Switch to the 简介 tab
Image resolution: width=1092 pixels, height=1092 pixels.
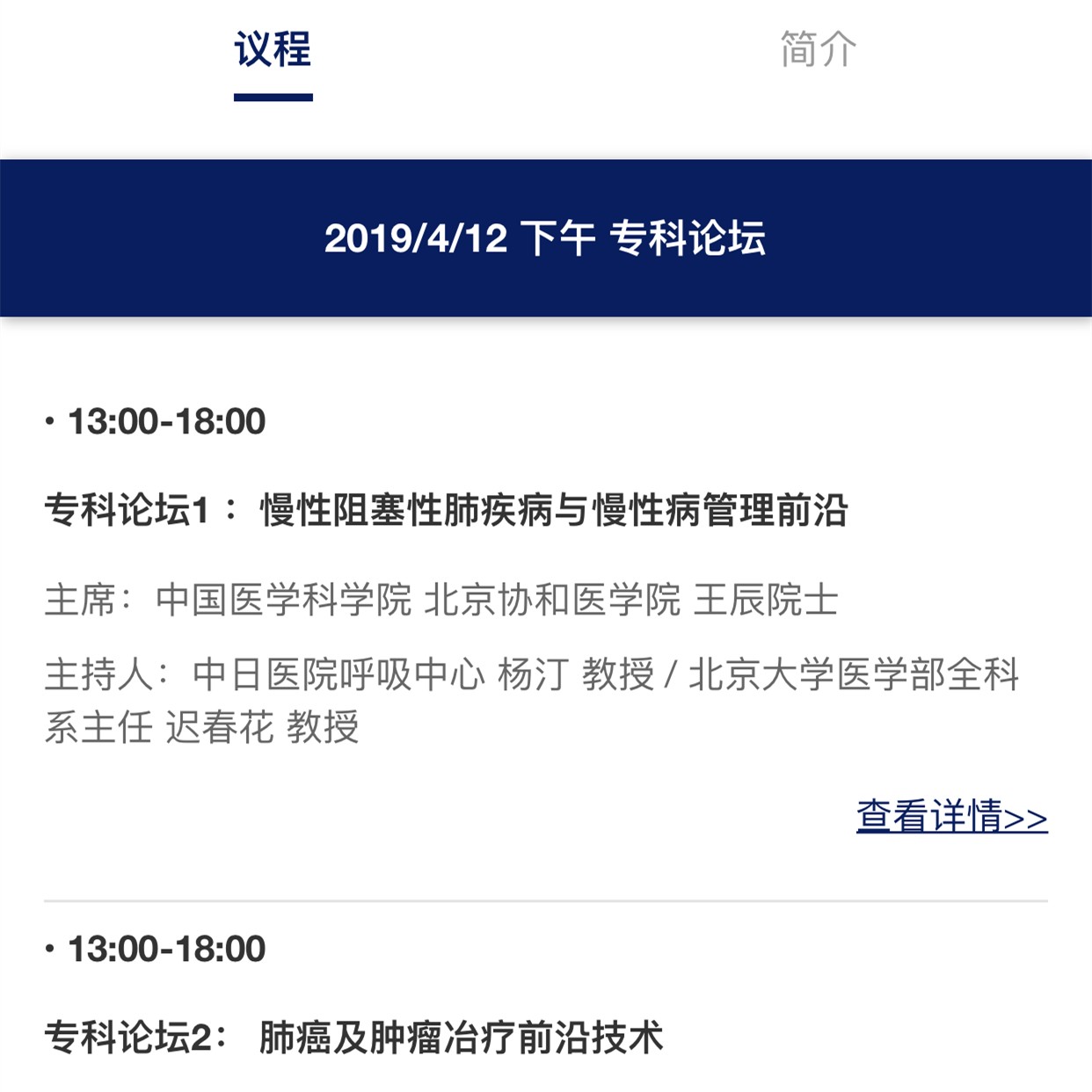coord(818,50)
